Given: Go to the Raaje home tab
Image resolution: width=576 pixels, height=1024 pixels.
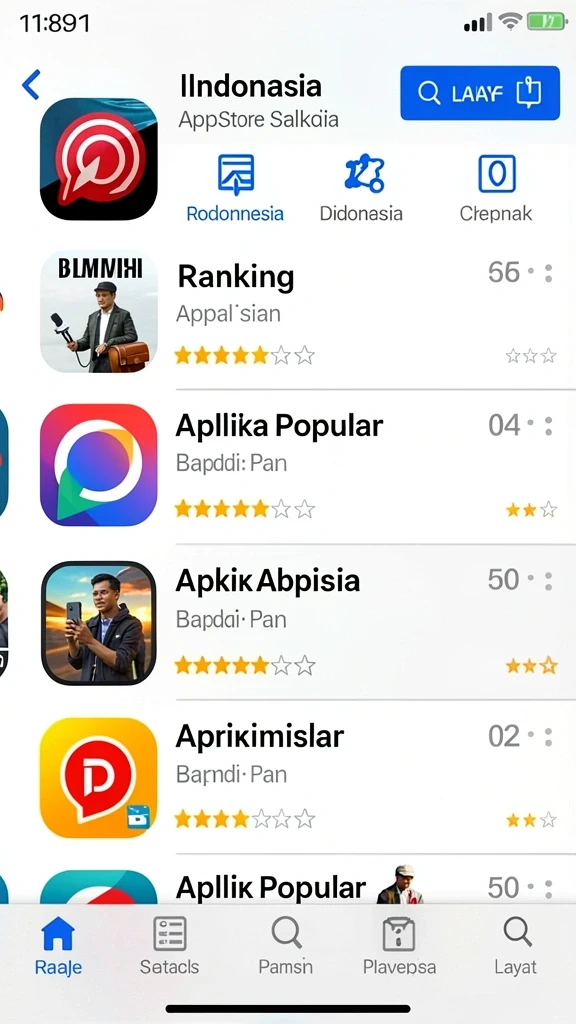Looking at the screenshot, I should (x=58, y=945).
